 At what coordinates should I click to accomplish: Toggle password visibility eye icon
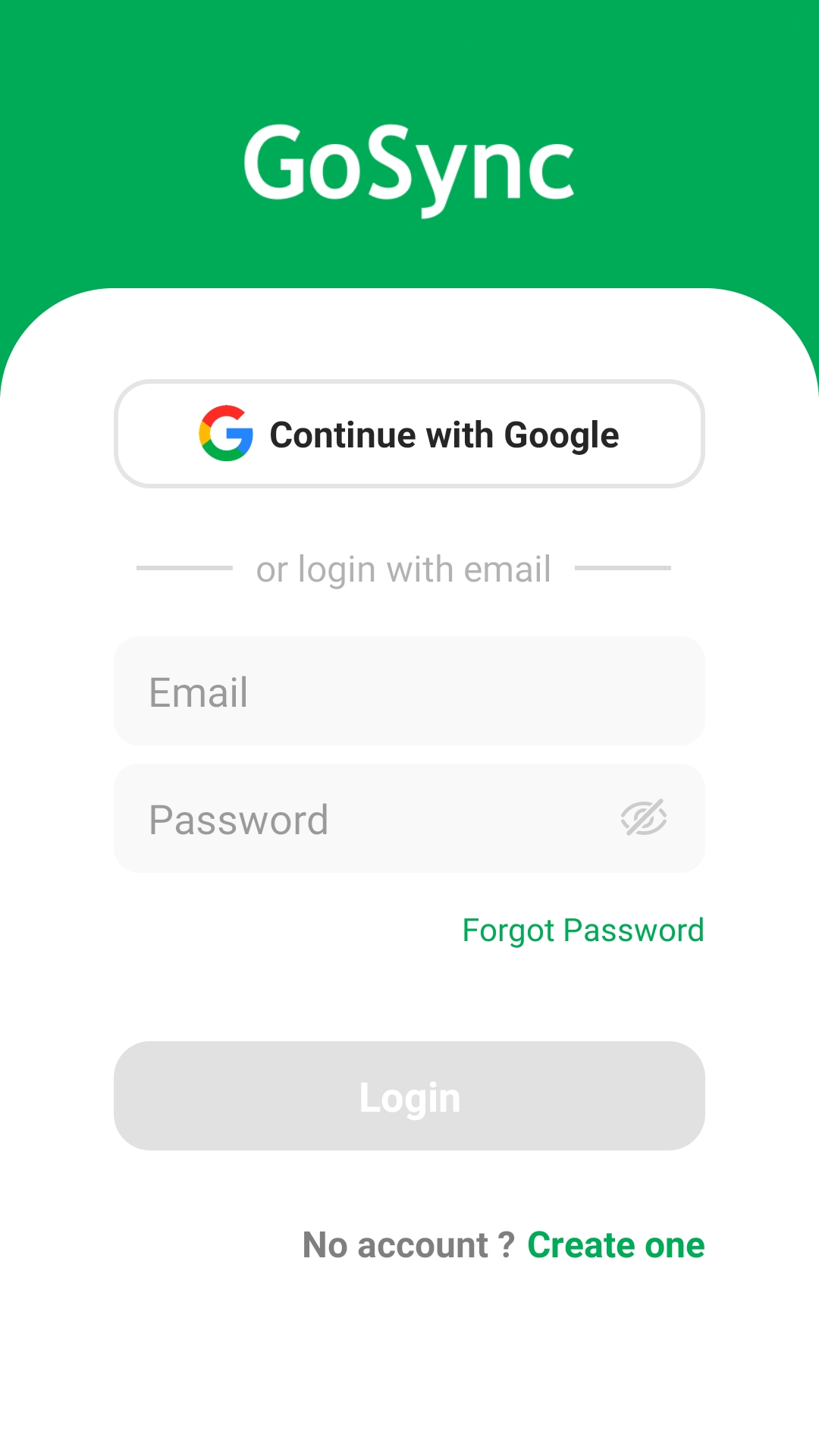click(644, 817)
